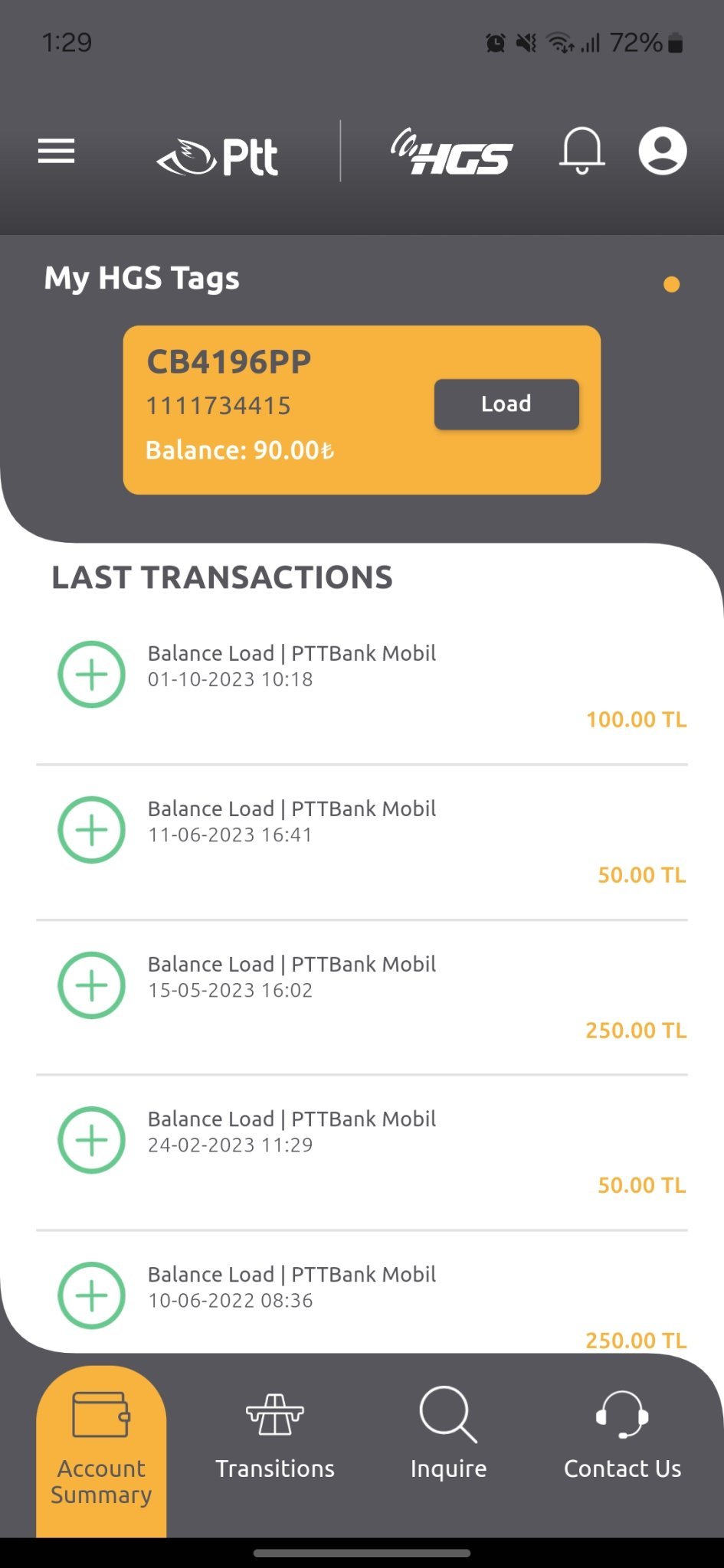Screen dimensions: 724x1568
Task: Open the notifications bell
Action: (x=582, y=150)
